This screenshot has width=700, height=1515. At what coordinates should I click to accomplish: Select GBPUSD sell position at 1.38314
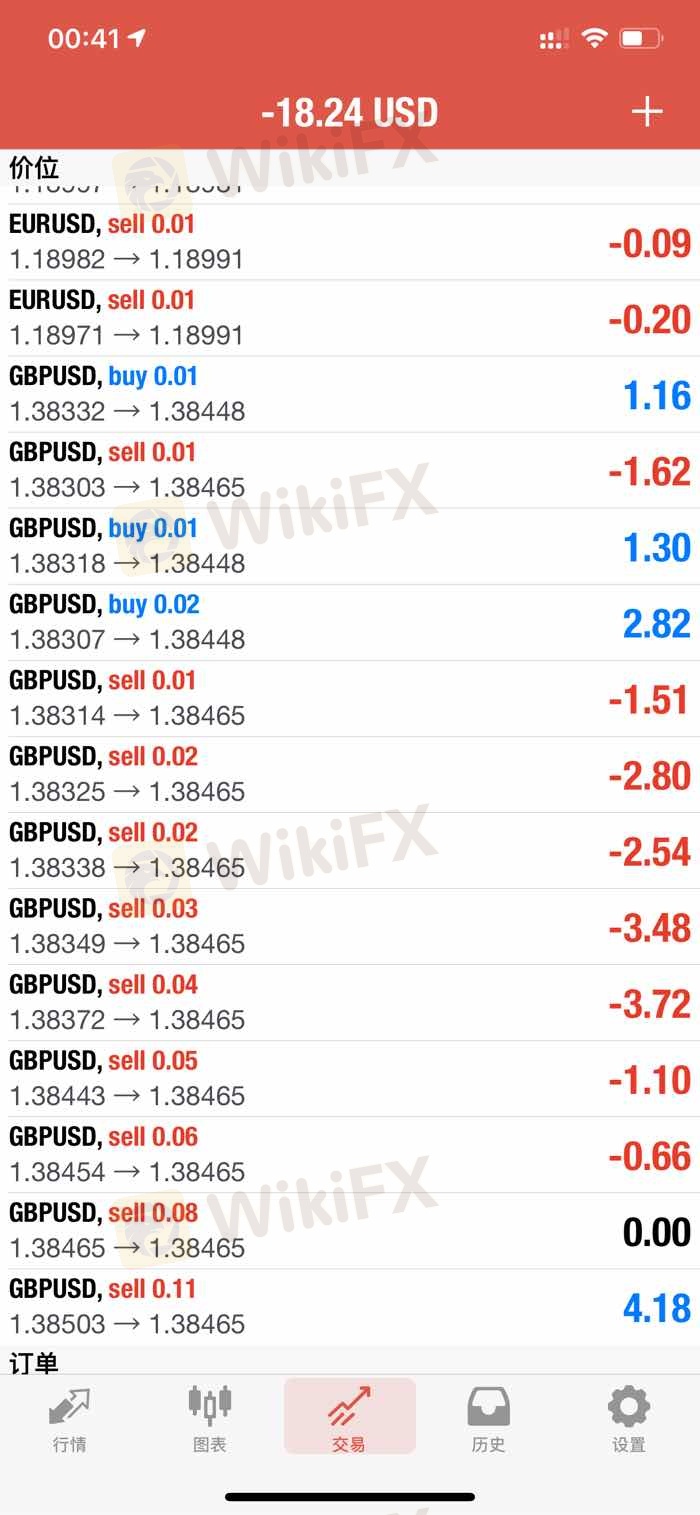350,698
